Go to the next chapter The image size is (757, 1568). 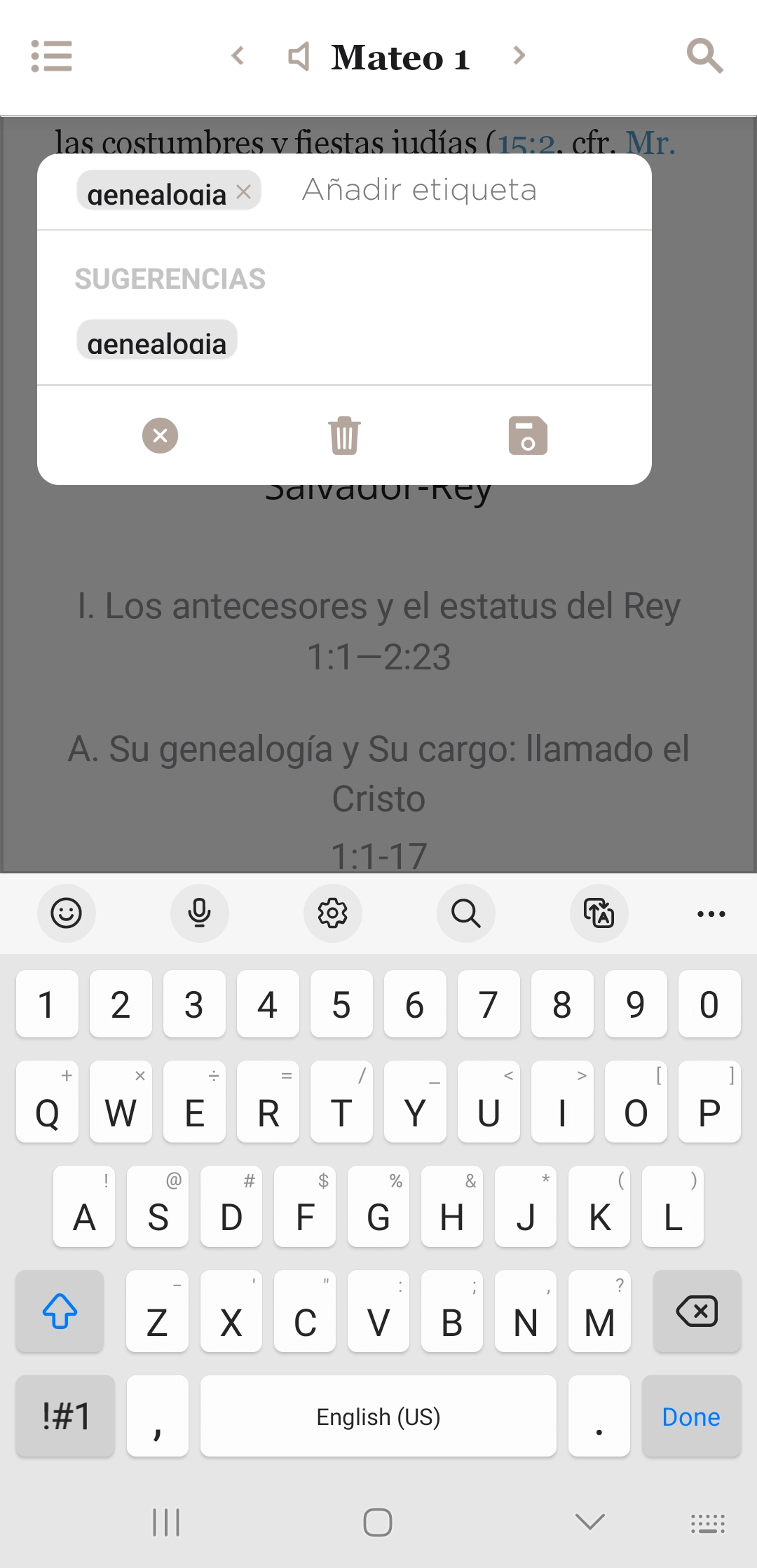tap(519, 56)
